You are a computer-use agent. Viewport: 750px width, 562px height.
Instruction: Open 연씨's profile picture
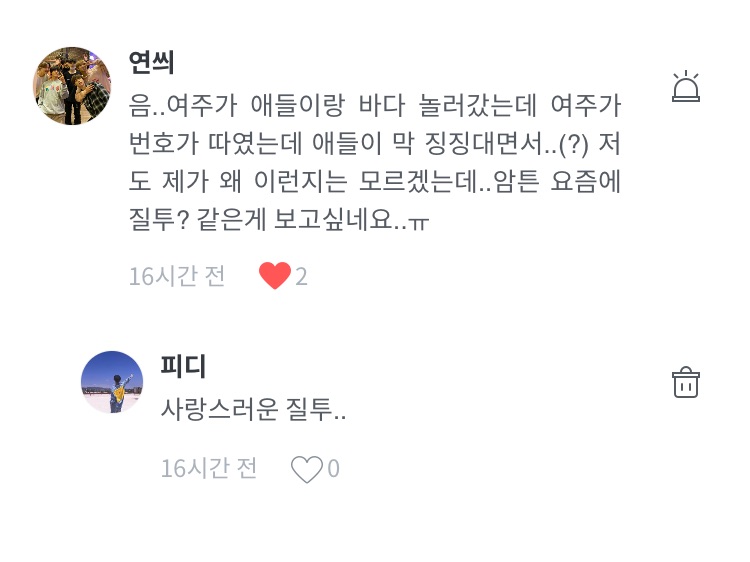point(72,86)
